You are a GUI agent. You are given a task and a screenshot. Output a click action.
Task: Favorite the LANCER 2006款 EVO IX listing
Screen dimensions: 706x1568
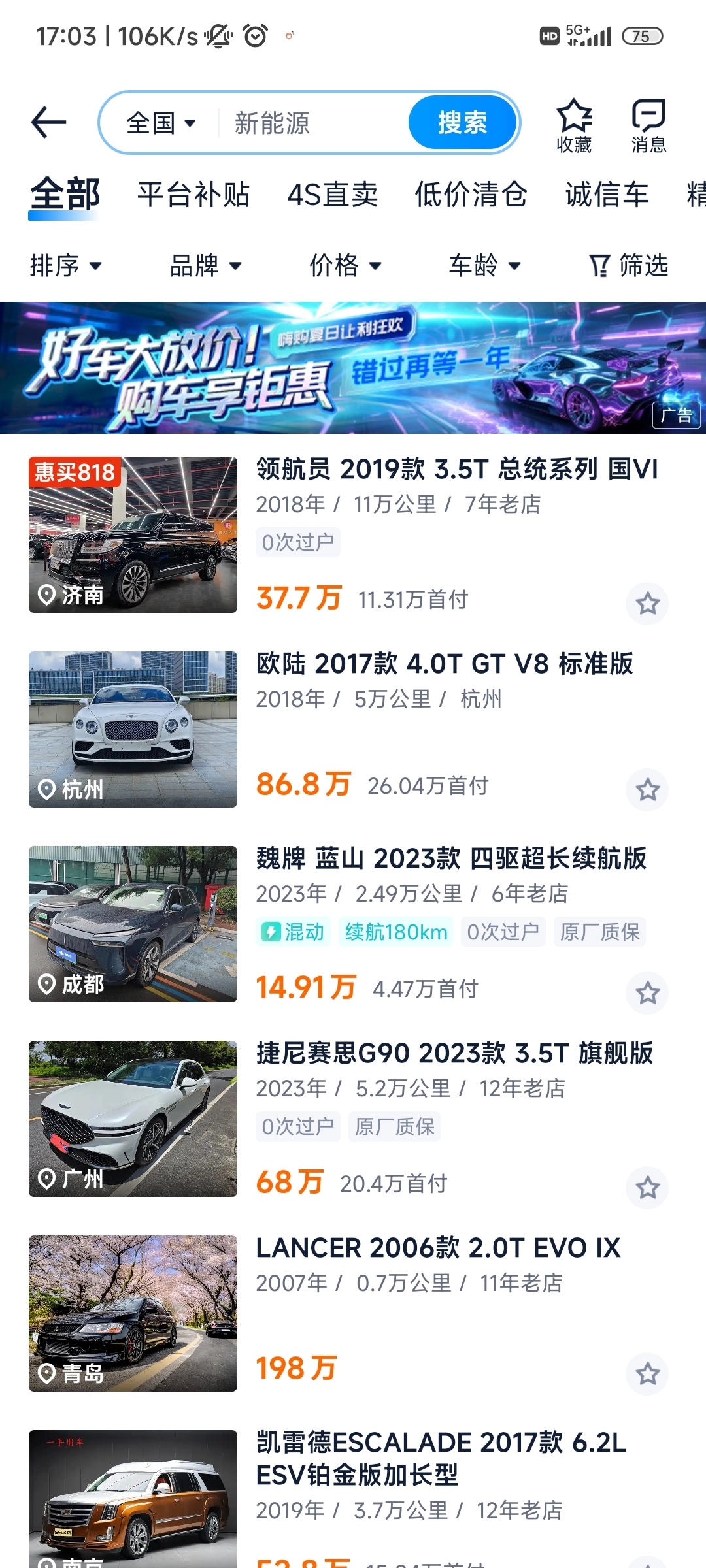pos(647,1374)
